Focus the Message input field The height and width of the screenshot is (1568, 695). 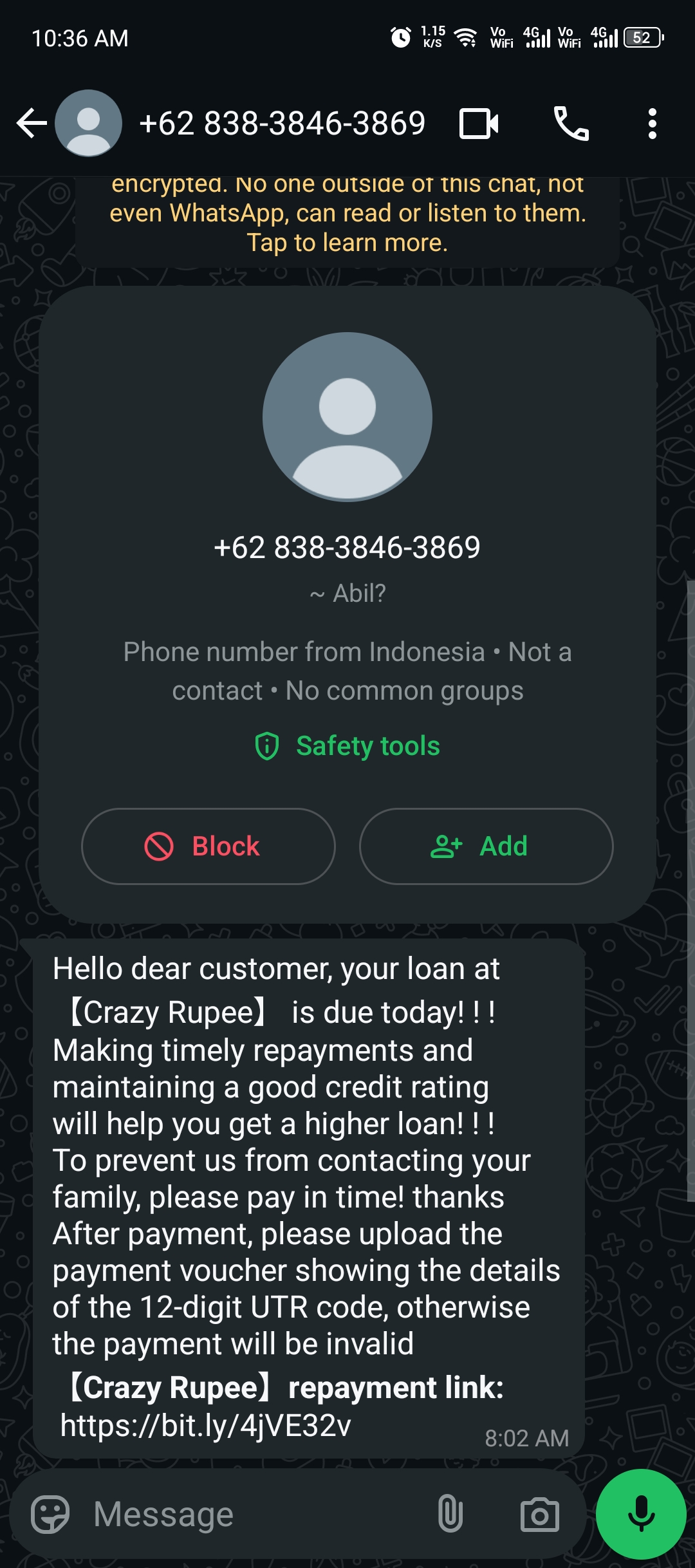(x=257, y=1514)
